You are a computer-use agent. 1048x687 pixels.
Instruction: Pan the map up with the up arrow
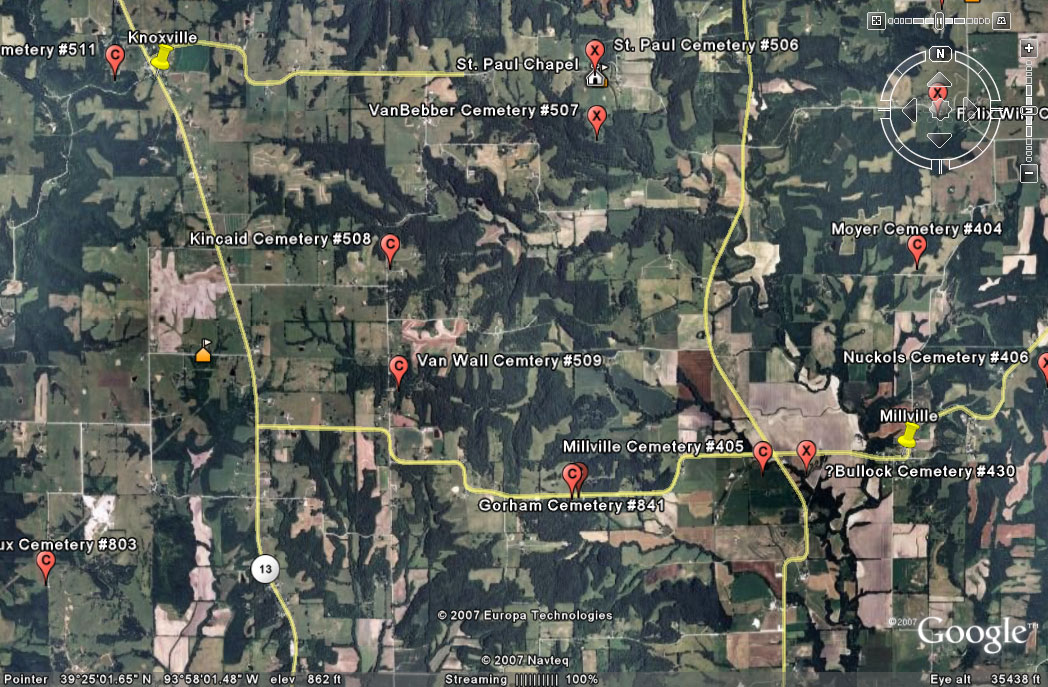939,81
